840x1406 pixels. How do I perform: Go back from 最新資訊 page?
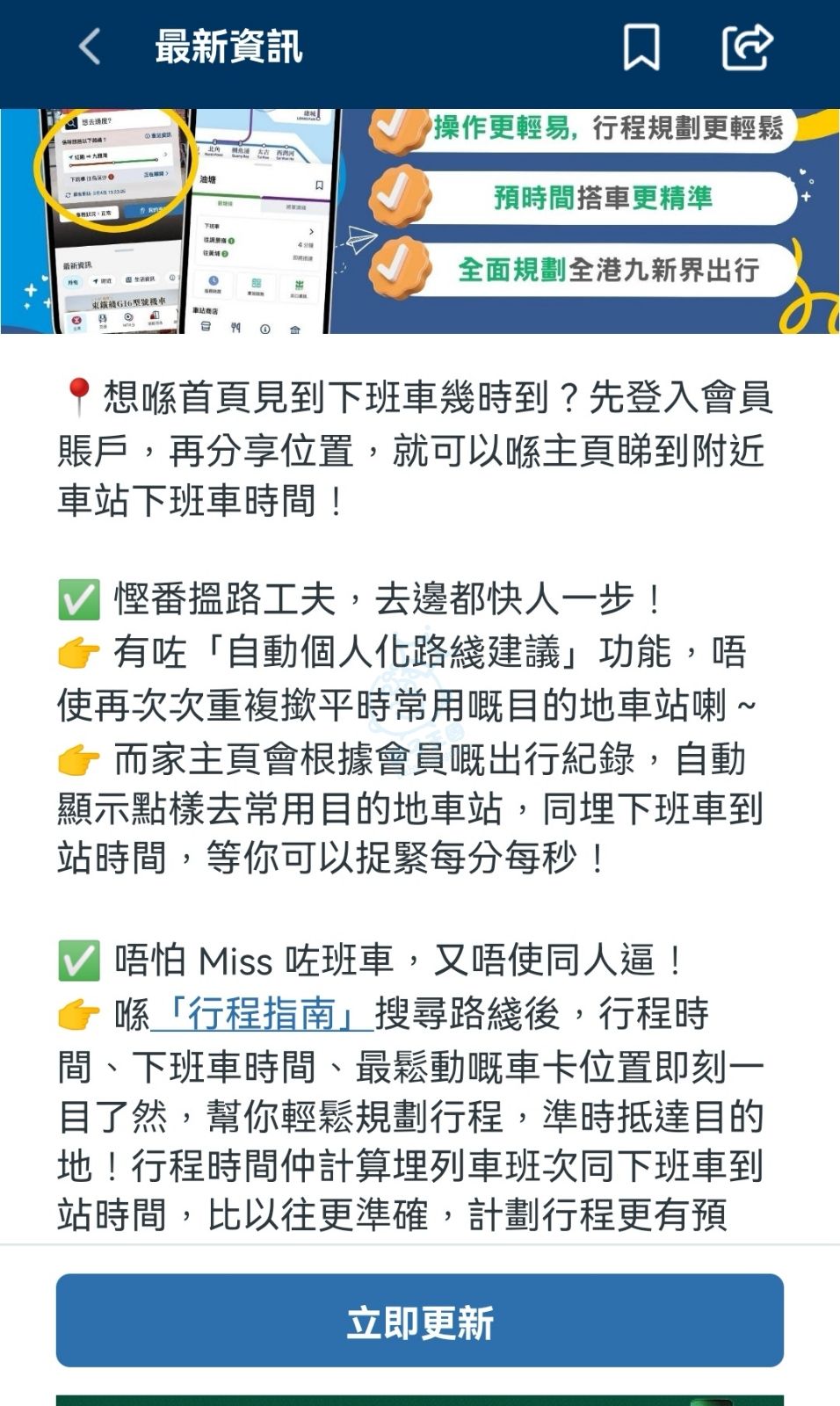pos(90,47)
